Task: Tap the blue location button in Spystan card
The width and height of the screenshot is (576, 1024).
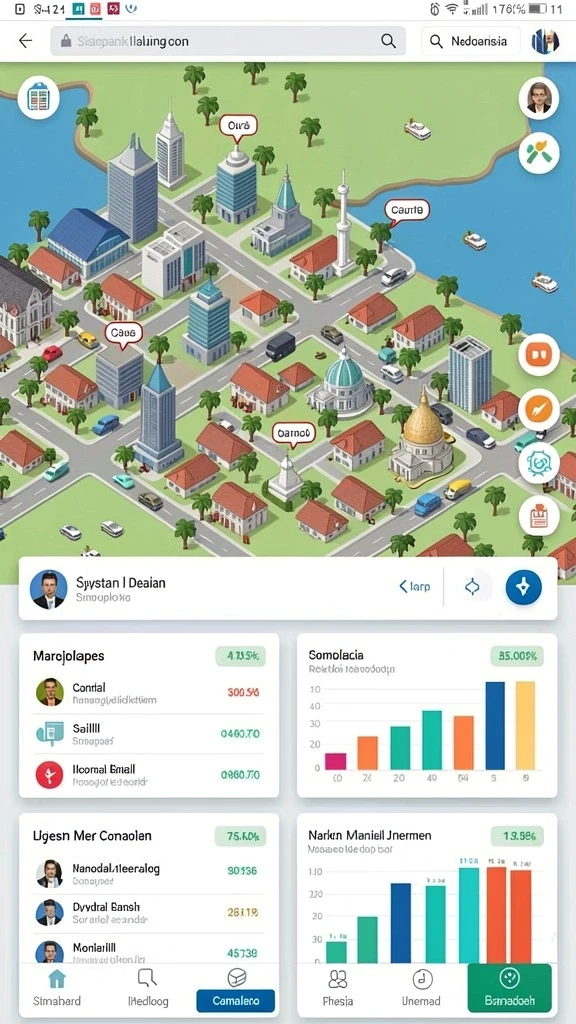Action: (523, 587)
